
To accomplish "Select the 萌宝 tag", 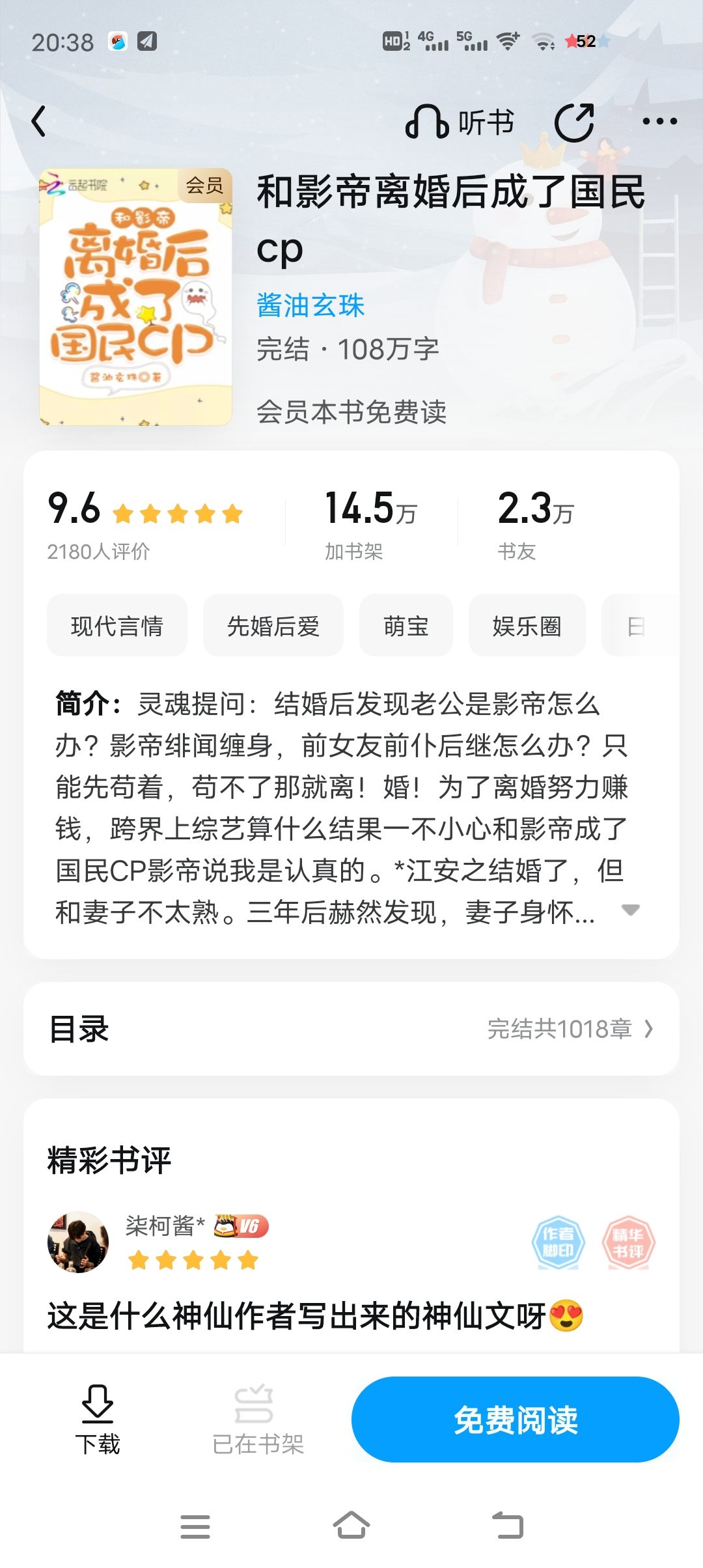I will [x=406, y=626].
